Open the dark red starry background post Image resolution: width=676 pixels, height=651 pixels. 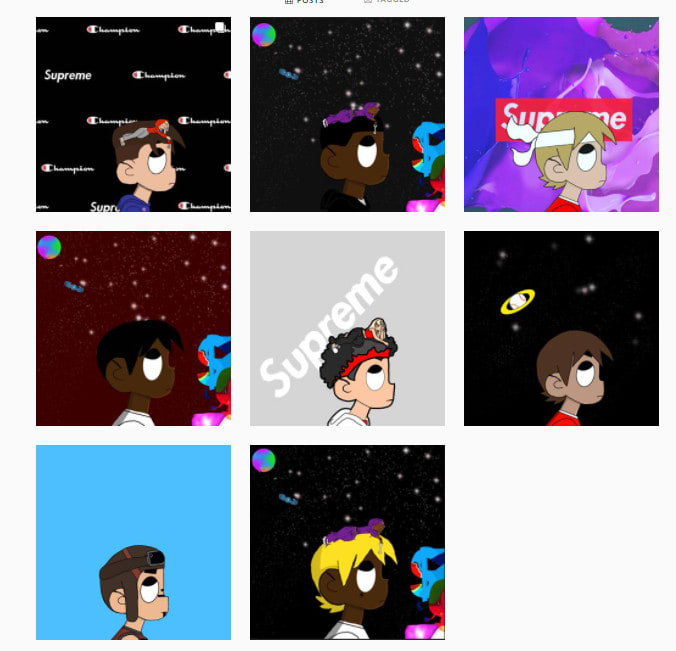click(x=133, y=328)
